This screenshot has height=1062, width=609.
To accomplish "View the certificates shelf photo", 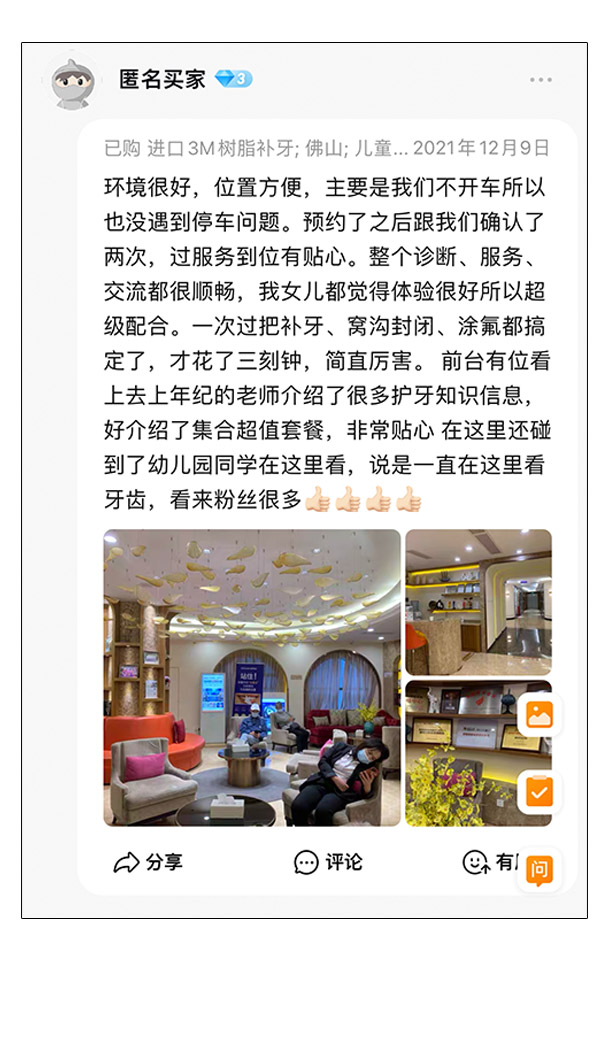I will [478, 753].
